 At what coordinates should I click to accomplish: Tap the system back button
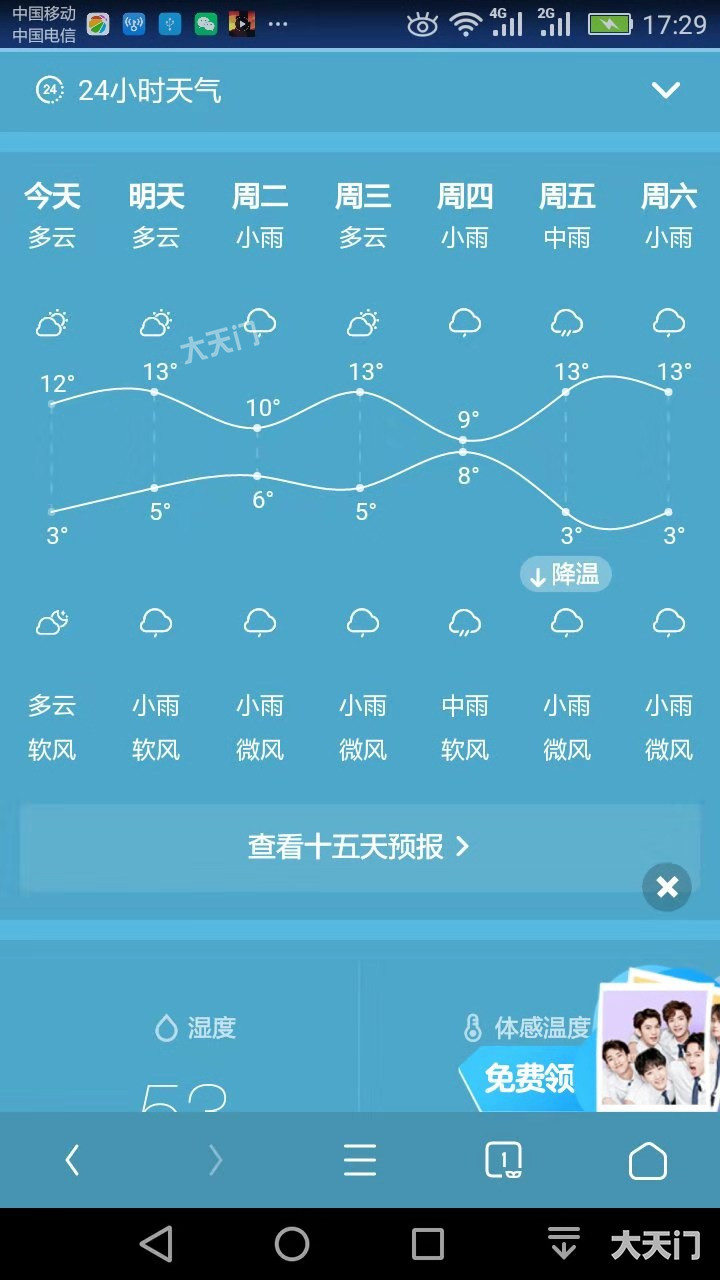point(156,1244)
